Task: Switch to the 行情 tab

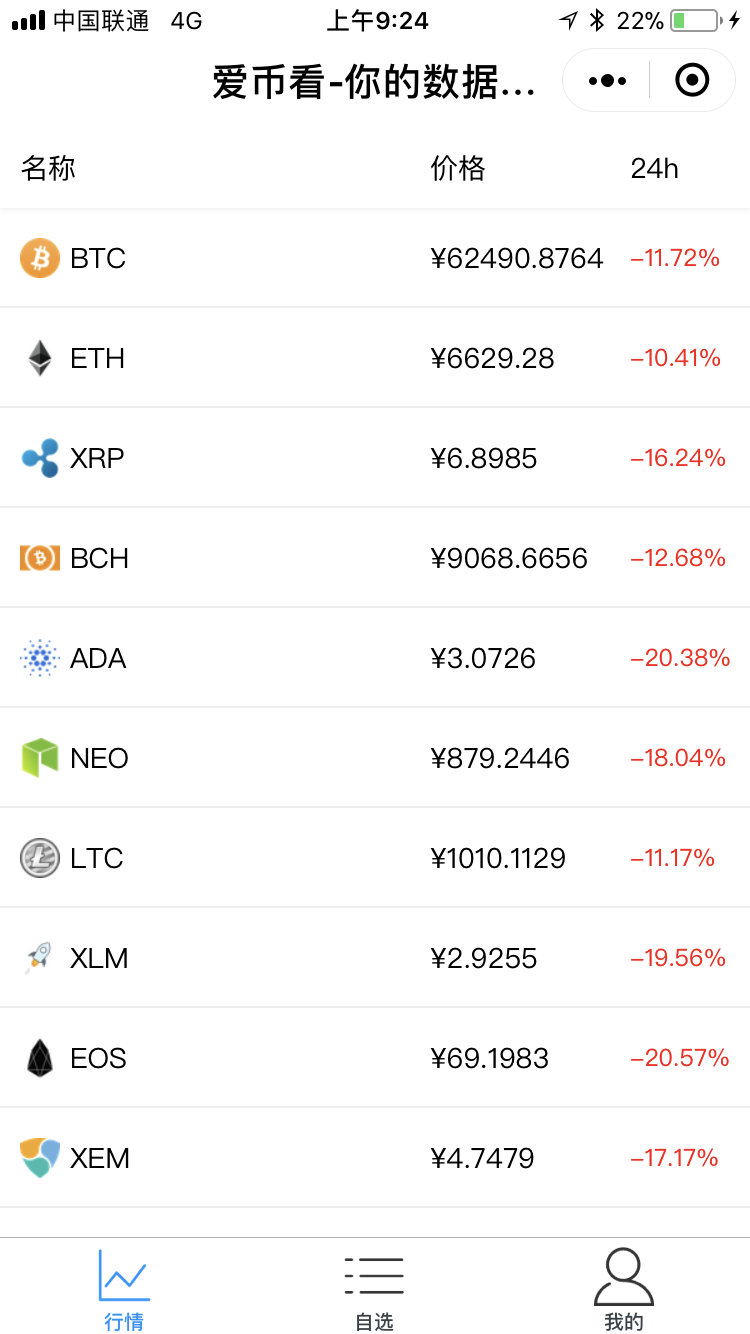Action: pyautogui.click(x=124, y=1288)
